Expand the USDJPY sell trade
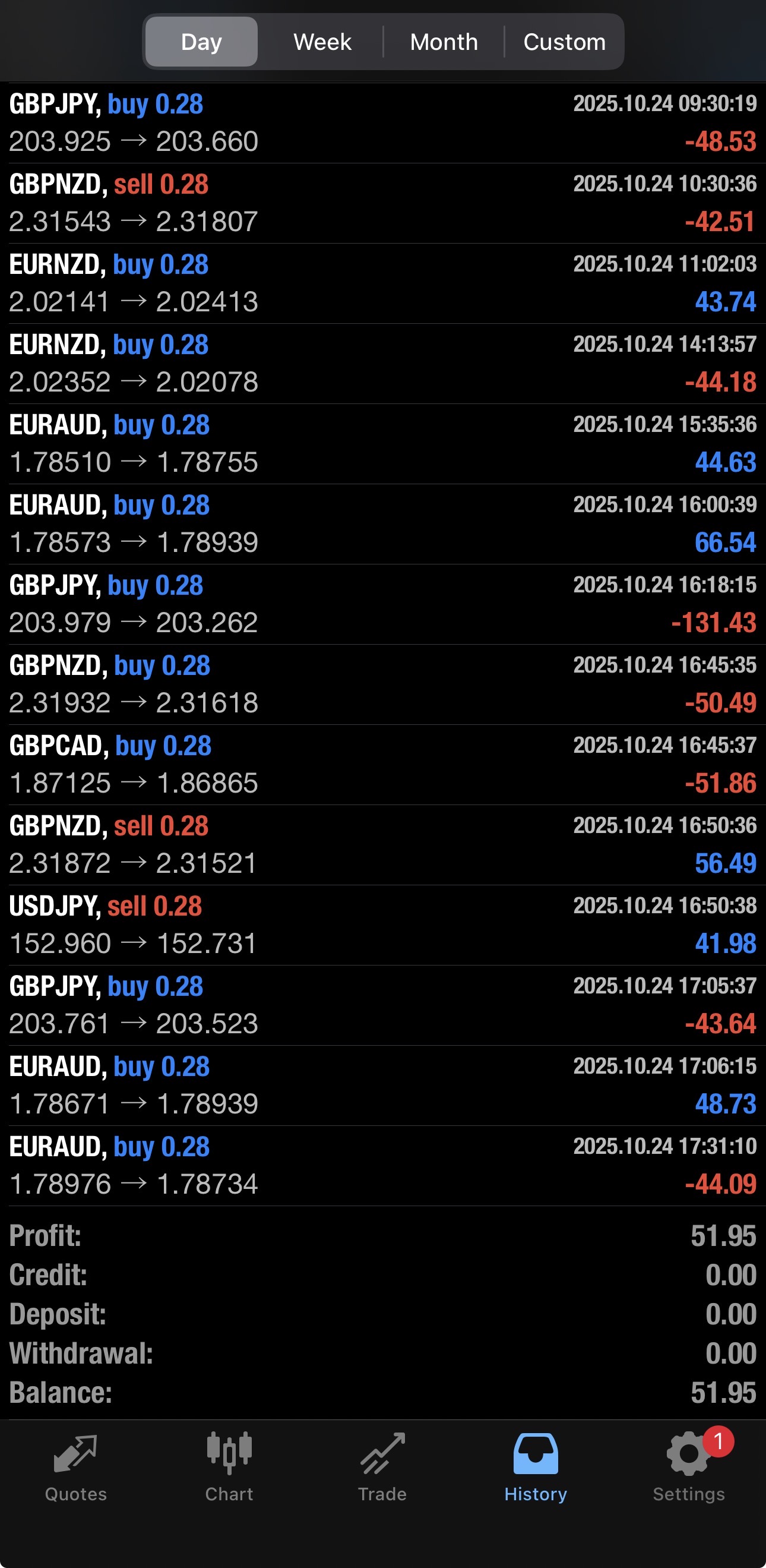The width and height of the screenshot is (766, 1568). [x=382, y=925]
